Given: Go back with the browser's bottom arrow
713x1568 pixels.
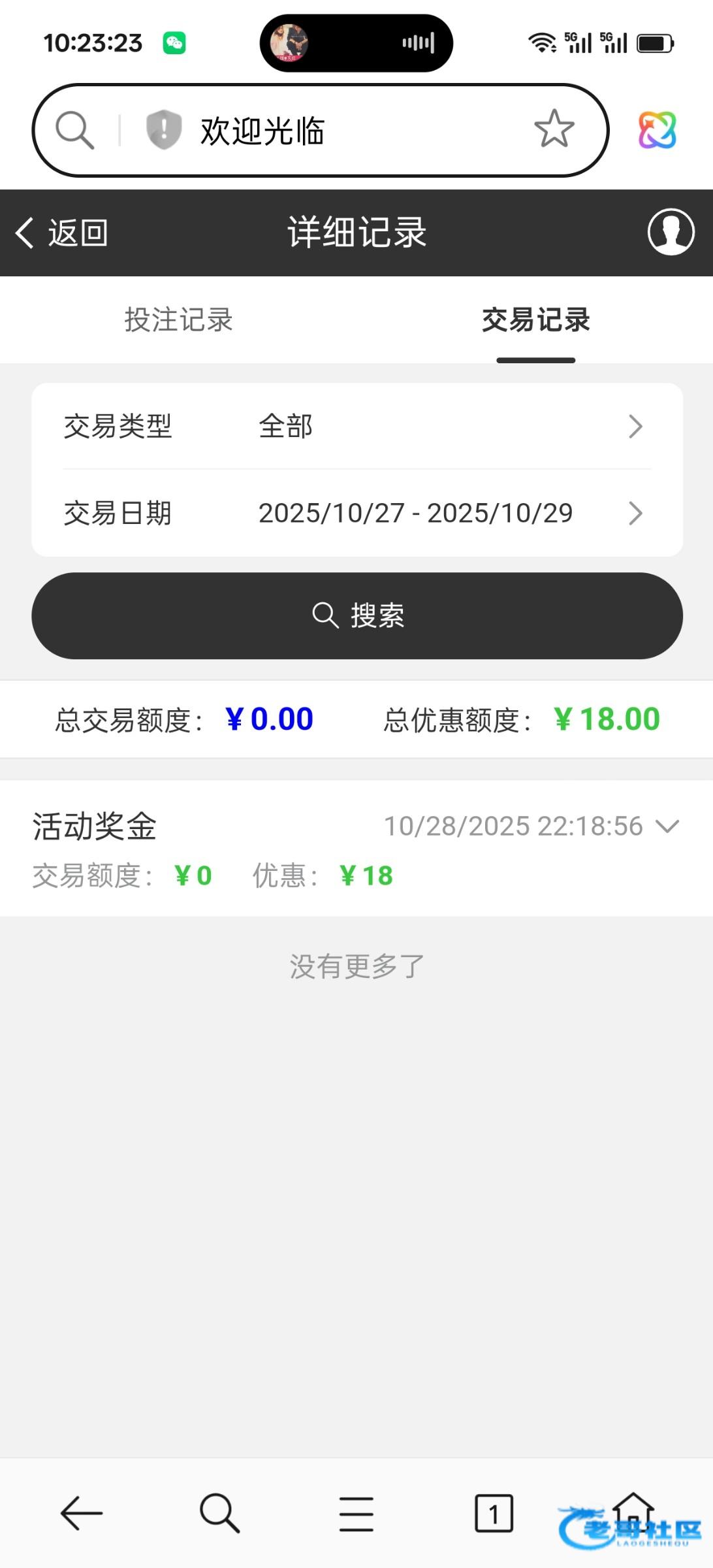Looking at the screenshot, I should tap(82, 1513).
